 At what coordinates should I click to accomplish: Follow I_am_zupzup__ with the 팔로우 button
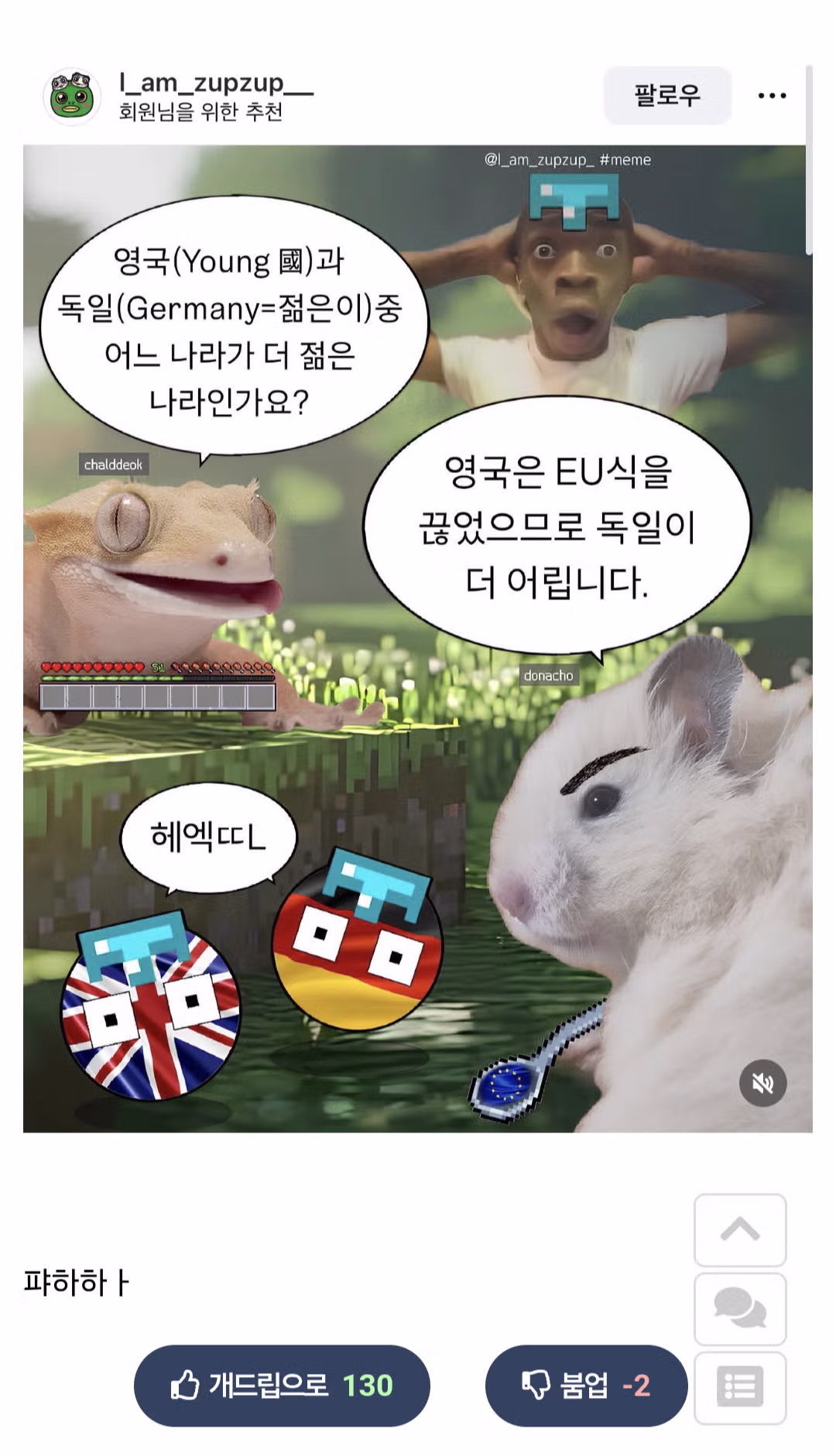coord(667,95)
